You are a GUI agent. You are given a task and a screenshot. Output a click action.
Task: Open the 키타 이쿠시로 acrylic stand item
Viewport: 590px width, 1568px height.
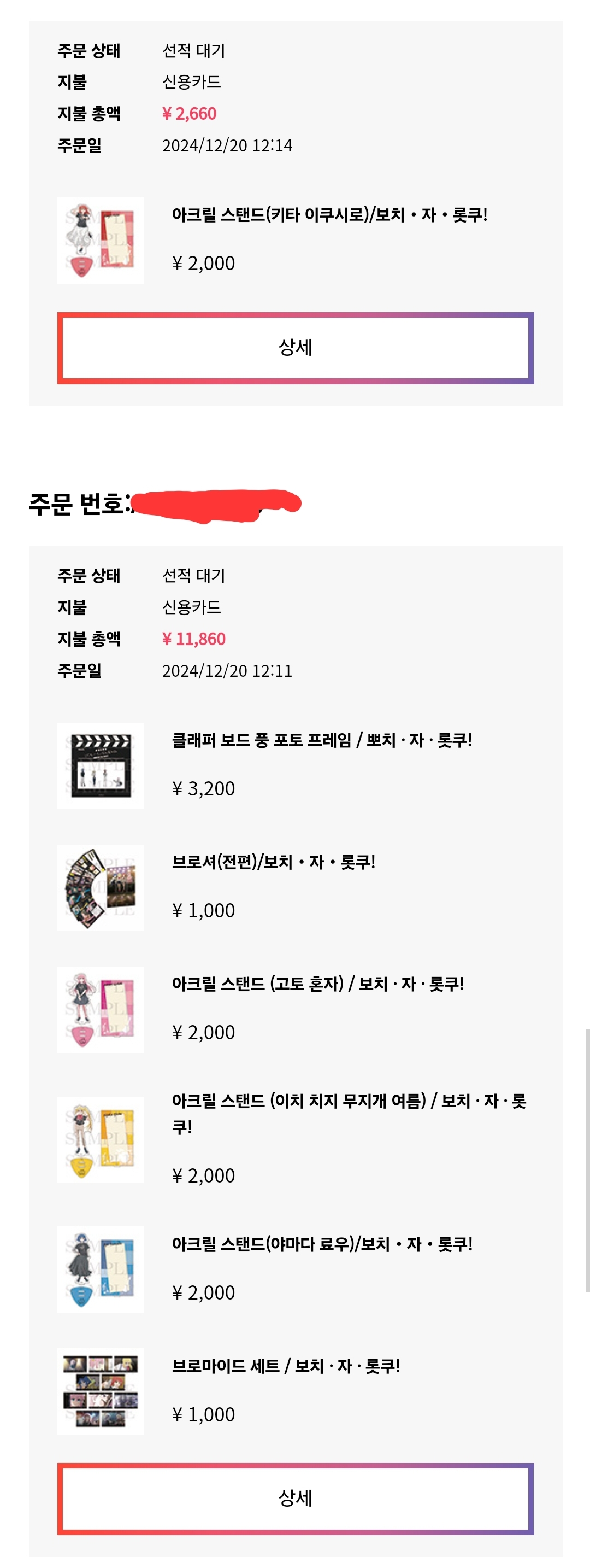point(329,215)
